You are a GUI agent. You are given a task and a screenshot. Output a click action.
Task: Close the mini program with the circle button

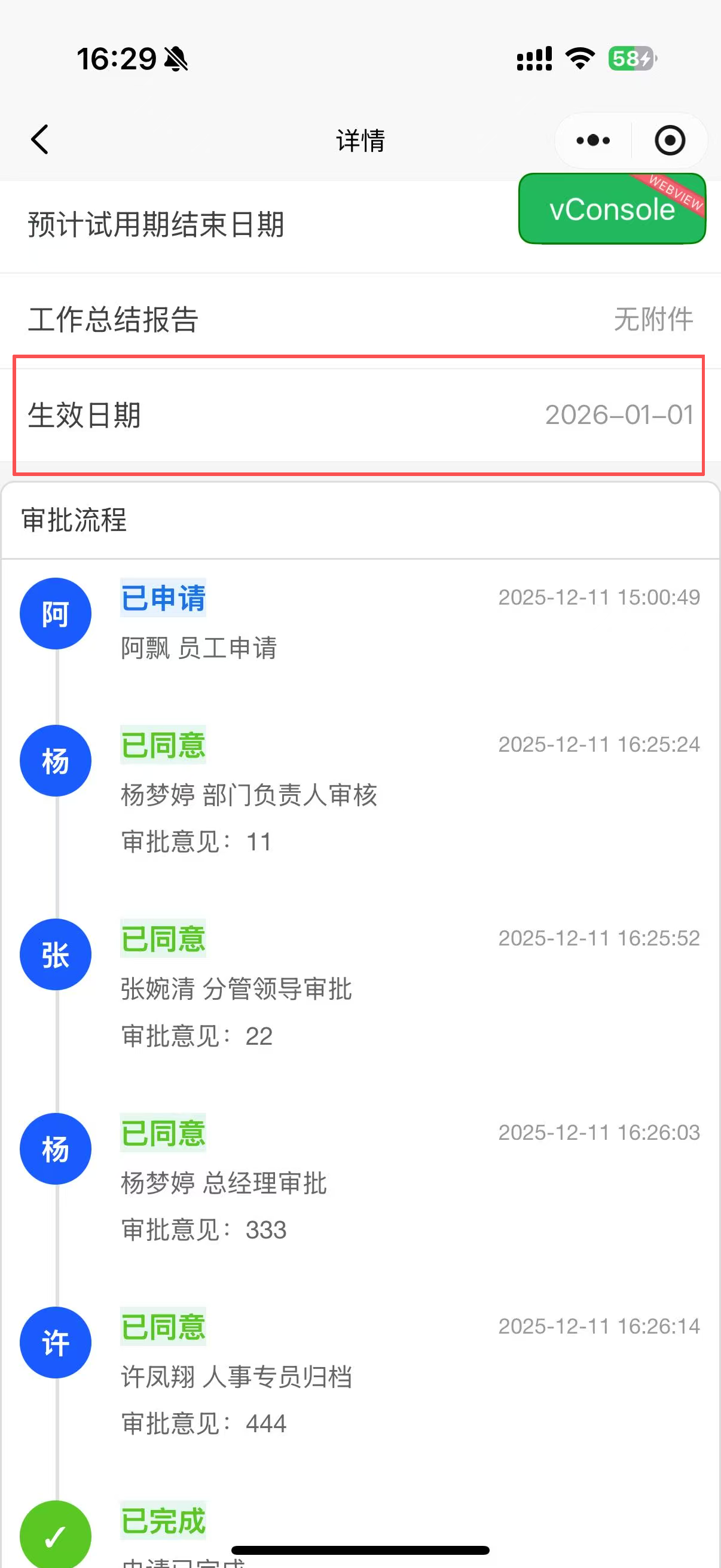click(669, 141)
